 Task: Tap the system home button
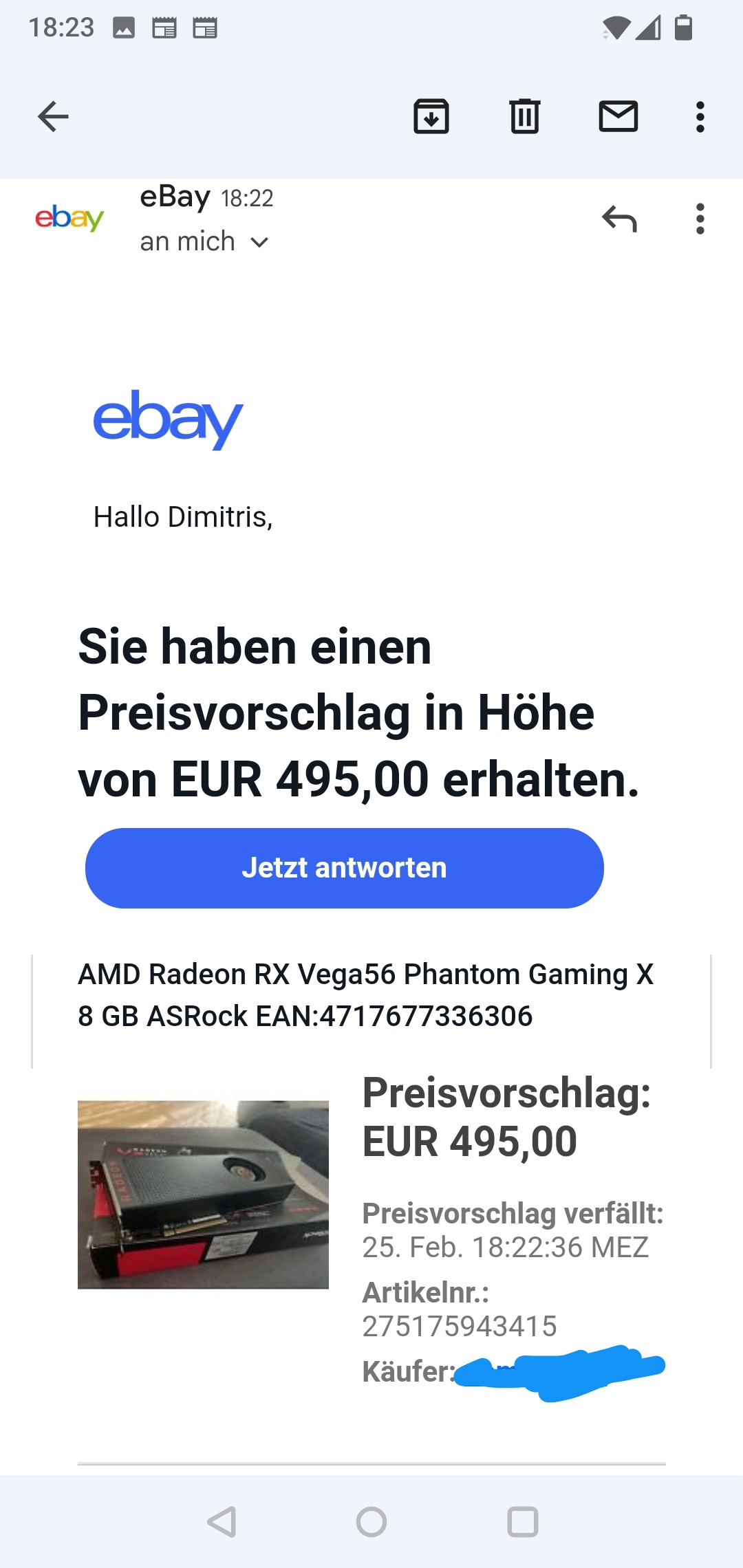(x=371, y=1522)
